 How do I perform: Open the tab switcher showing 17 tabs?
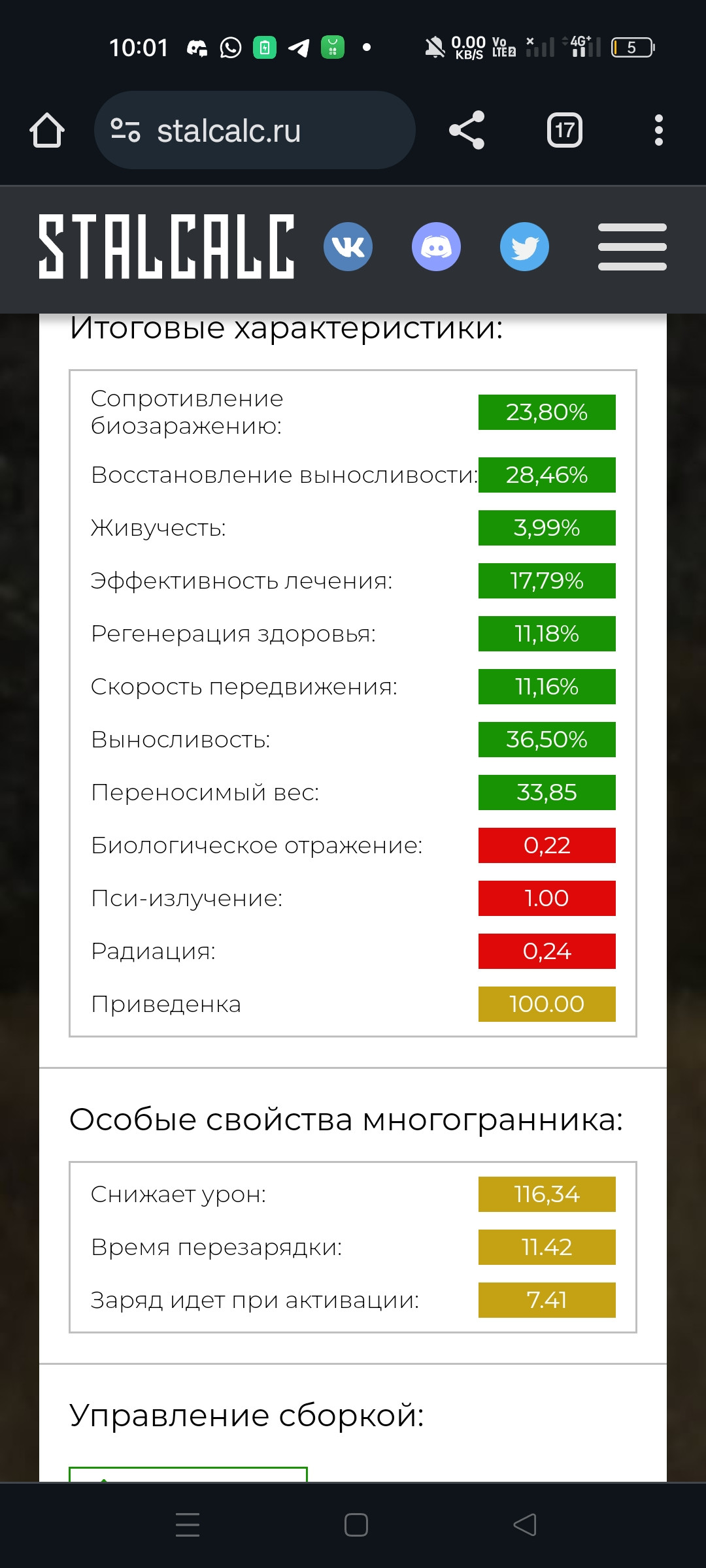pyautogui.click(x=565, y=130)
